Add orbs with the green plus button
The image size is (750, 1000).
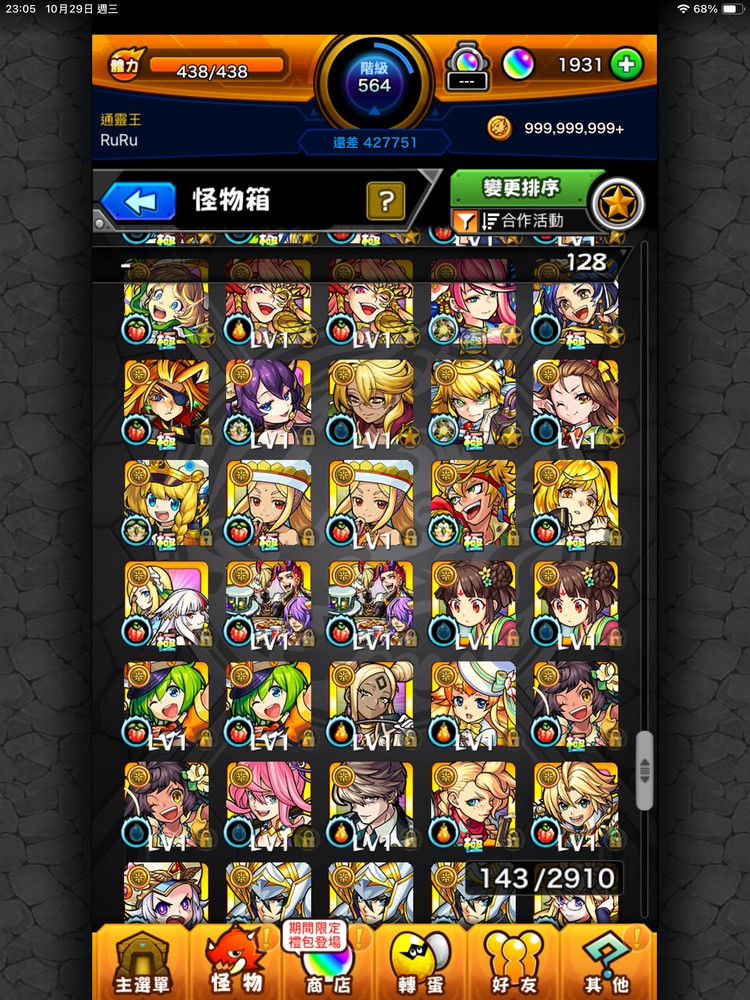click(x=627, y=65)
